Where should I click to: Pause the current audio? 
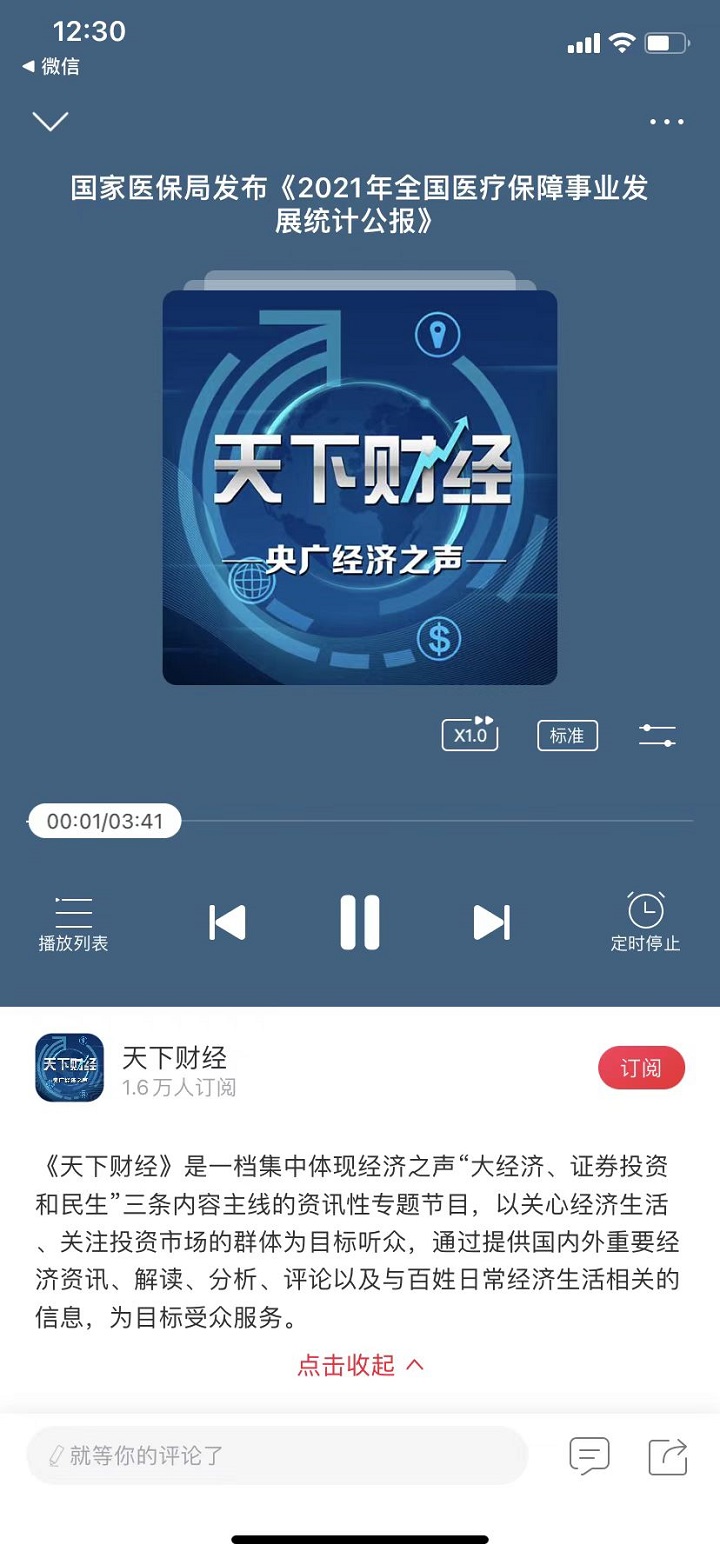click(x=360, y=922)
